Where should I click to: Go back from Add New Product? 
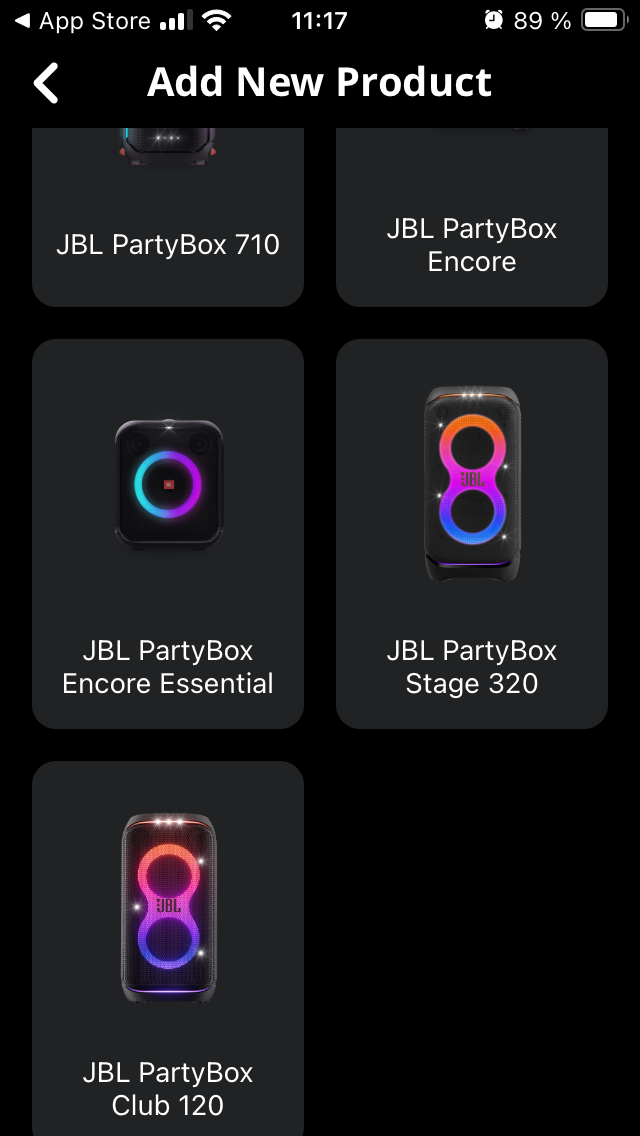[x=47, y=83]
